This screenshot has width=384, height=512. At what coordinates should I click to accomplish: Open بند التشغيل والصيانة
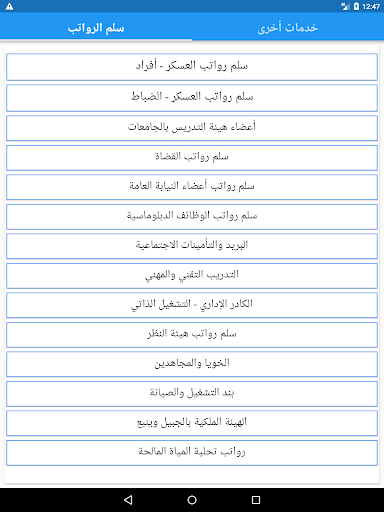[192, 394]
